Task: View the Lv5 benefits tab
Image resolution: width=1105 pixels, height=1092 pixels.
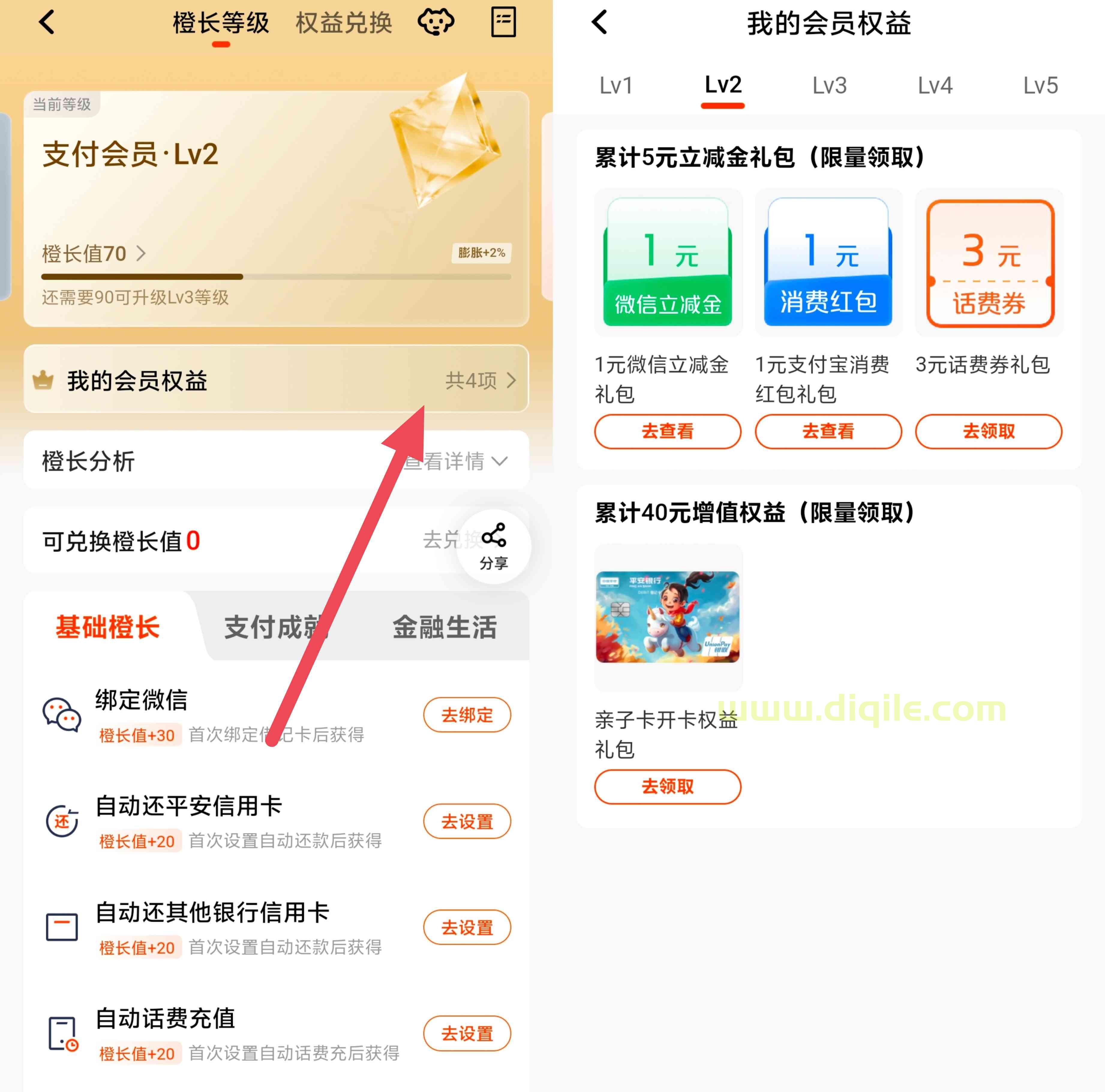Action: tap(1040, 86)
